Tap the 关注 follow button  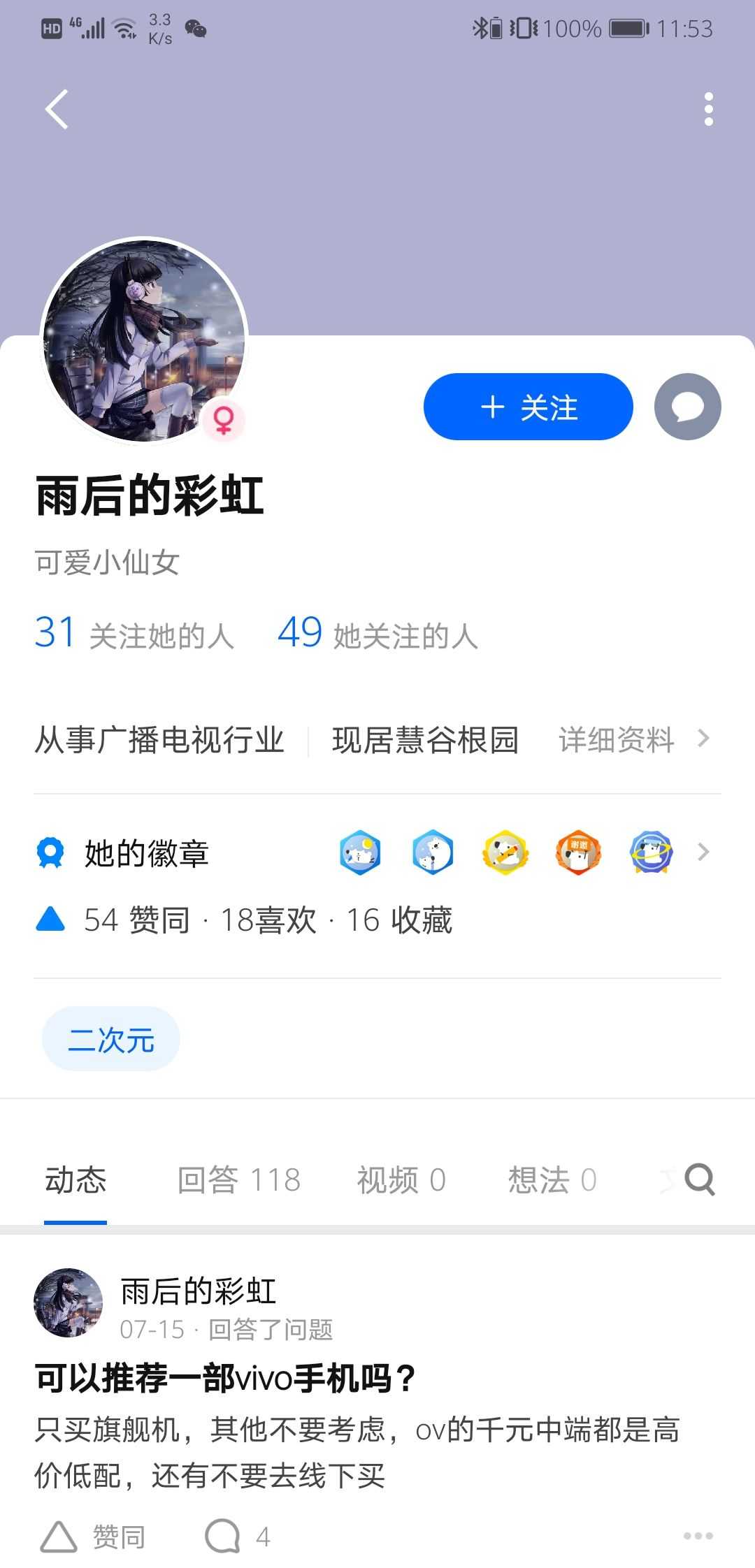[528, 407]
